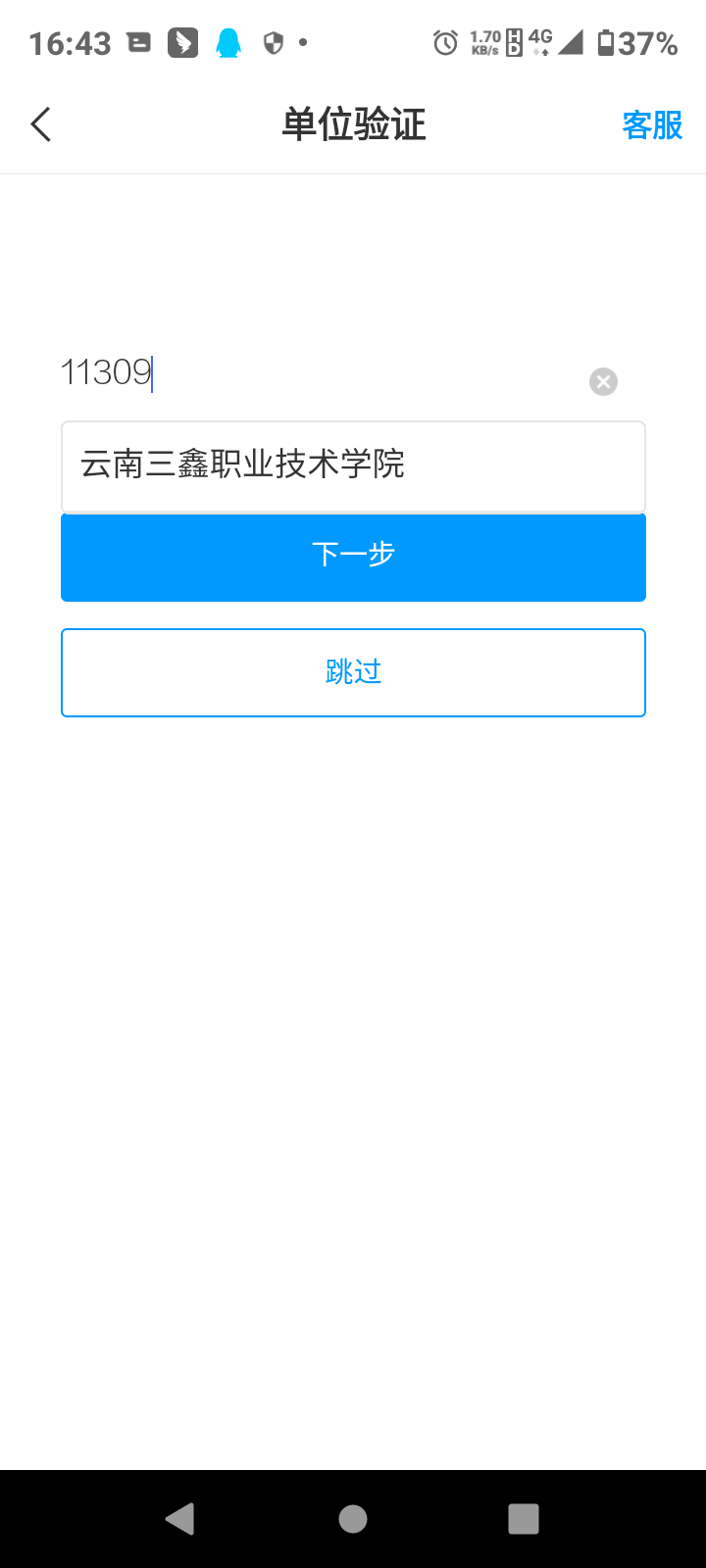
Task: Open the system recent apps view
Action: pyautogui.click(x=524, y=1519)
